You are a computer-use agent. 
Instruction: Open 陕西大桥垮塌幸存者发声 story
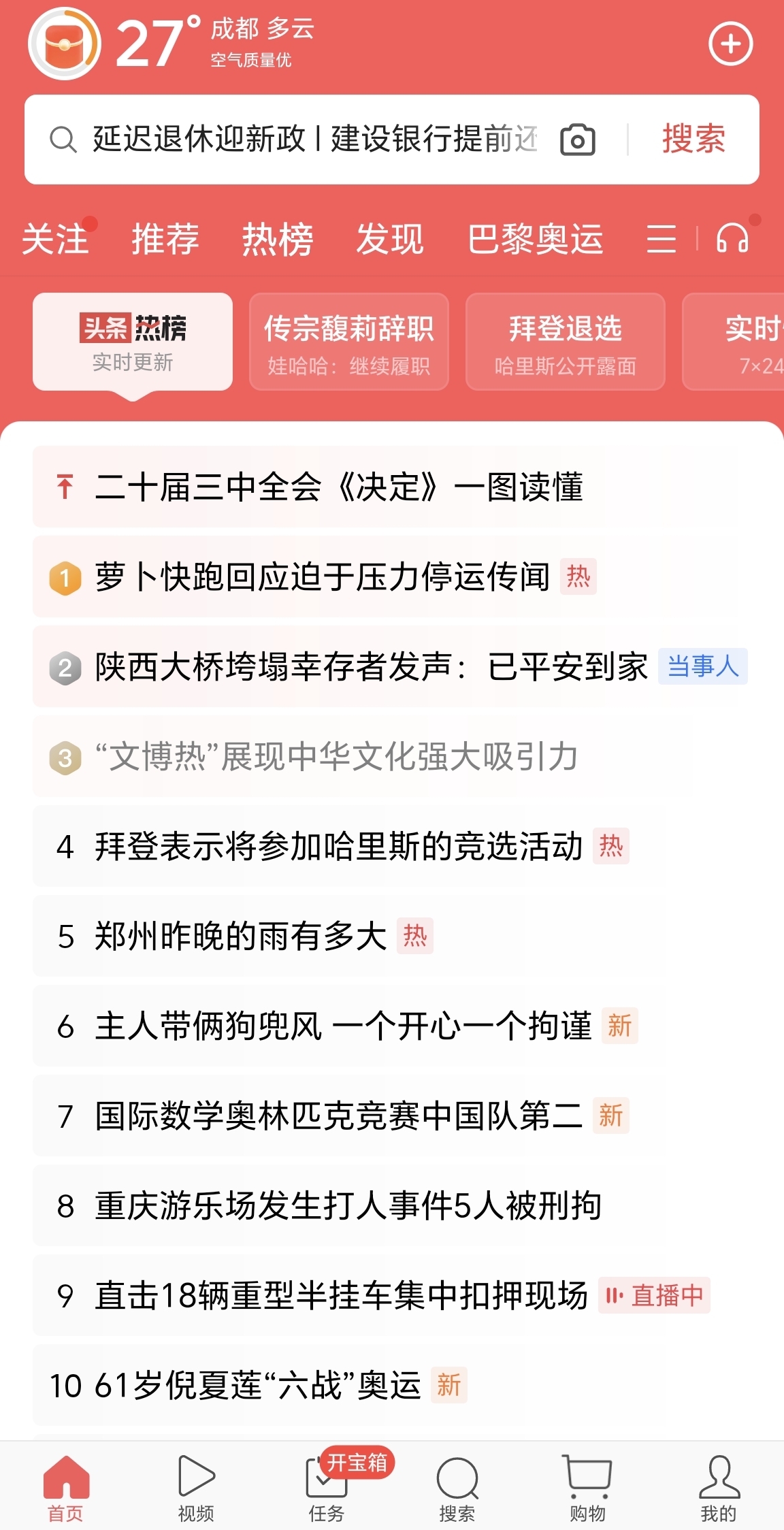[392, 666]
